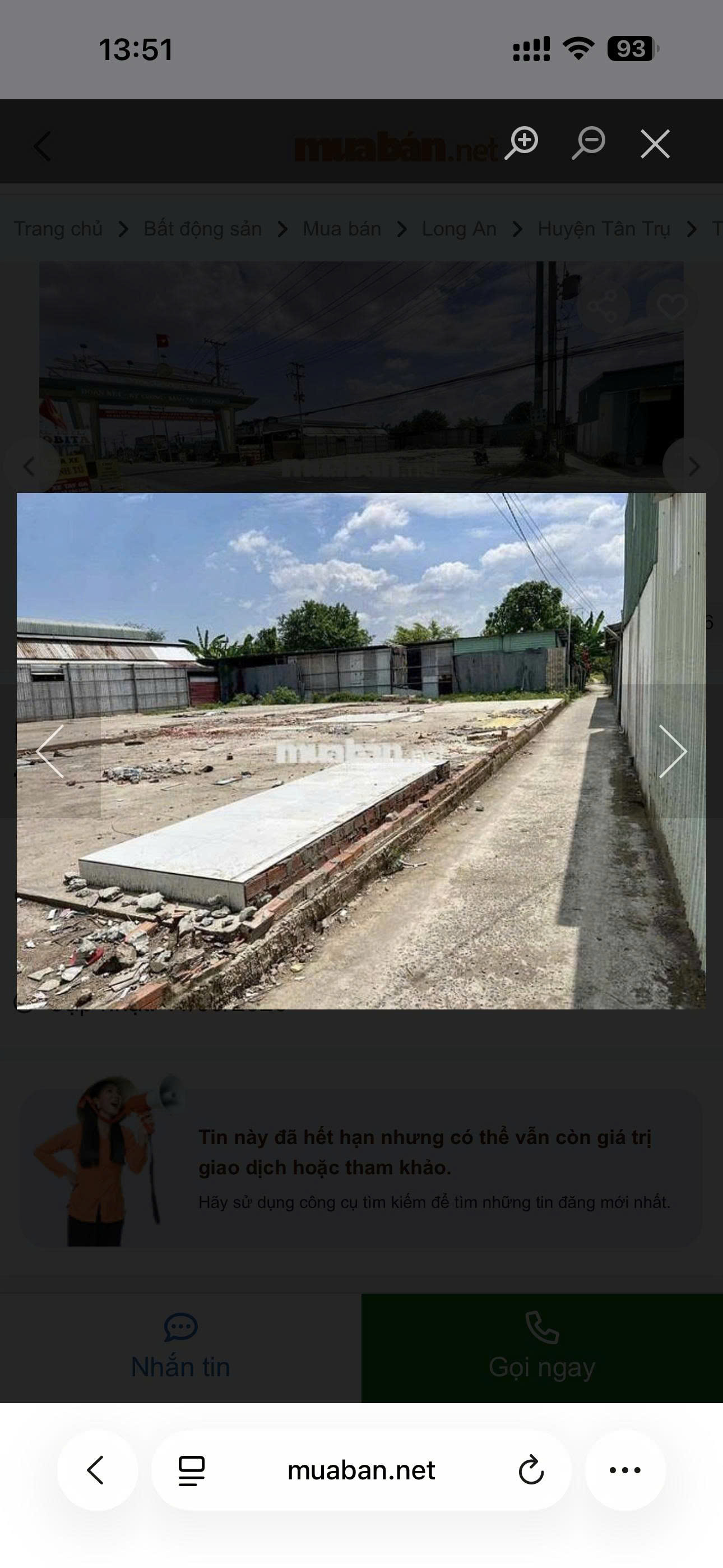Zoom in on the photo
This screenshot has width=723, height=1568.
(x=522, y=144)
